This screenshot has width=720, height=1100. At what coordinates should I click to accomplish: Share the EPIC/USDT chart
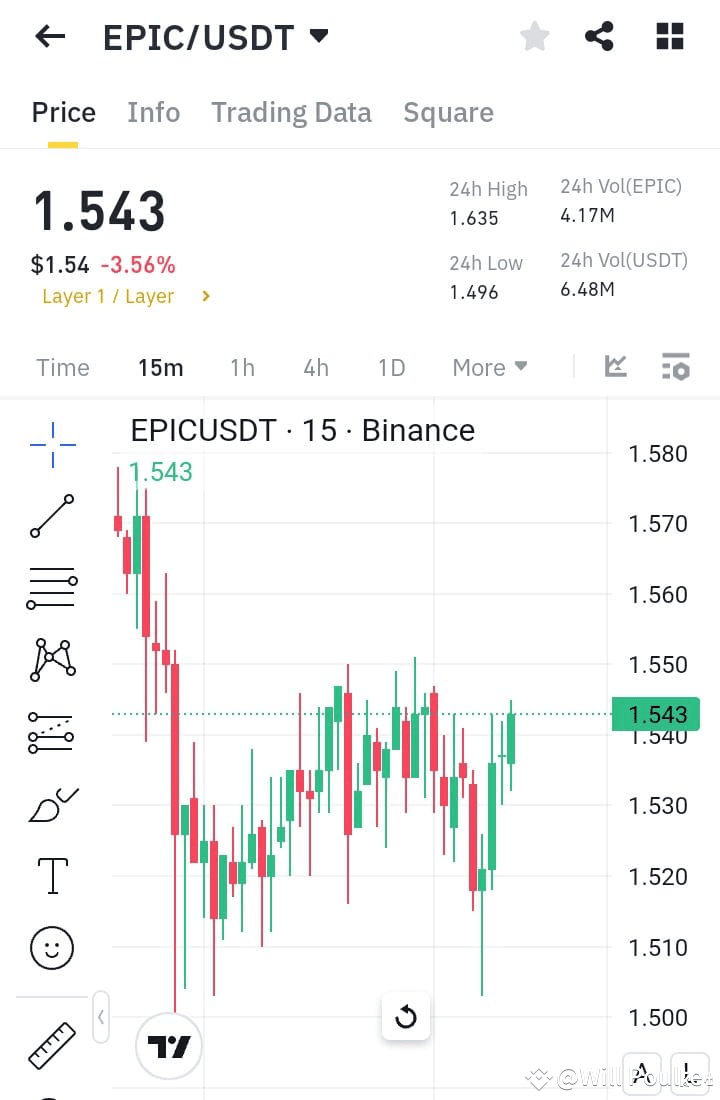[x=599, y=36]
